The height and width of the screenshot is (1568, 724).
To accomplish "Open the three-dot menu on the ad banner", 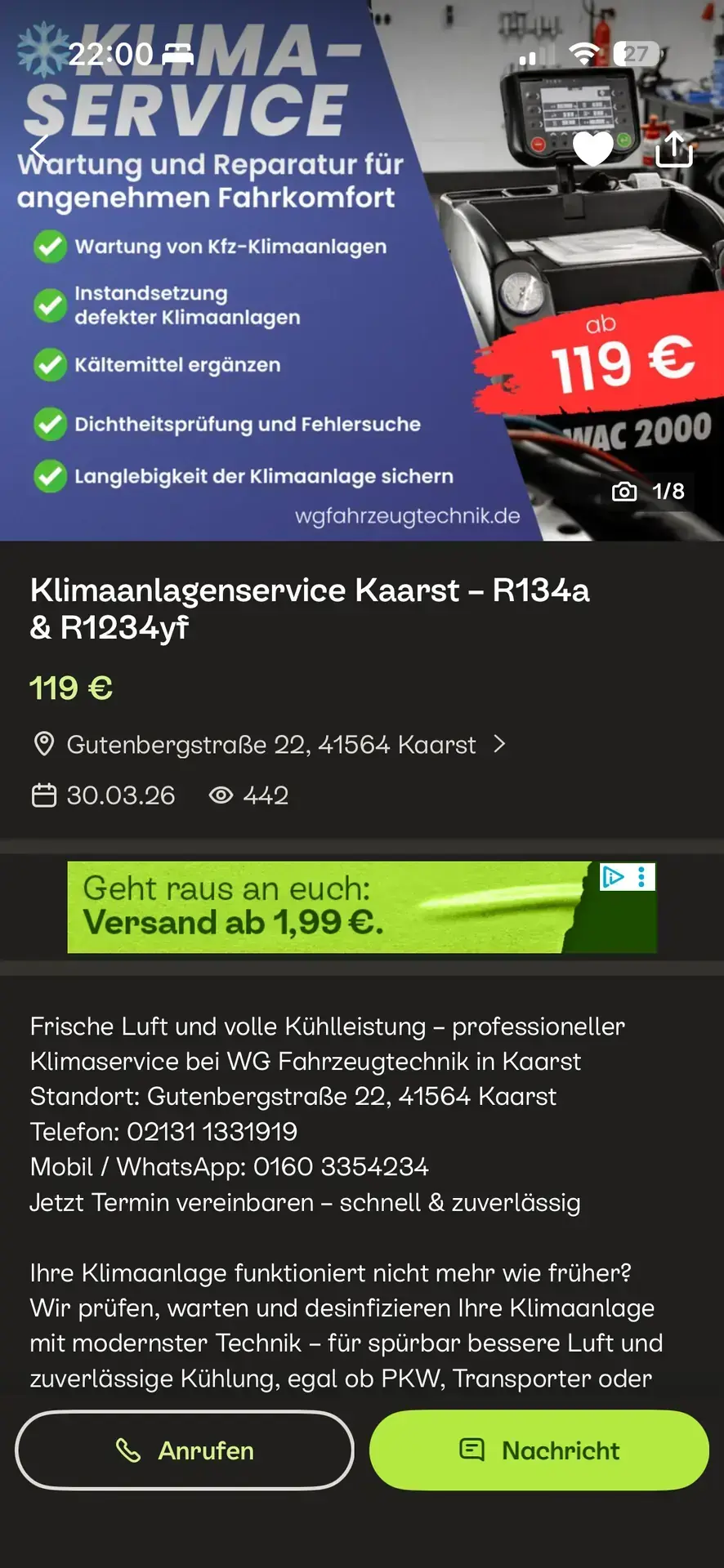I will pyautogui.click(x=641, y=878).
